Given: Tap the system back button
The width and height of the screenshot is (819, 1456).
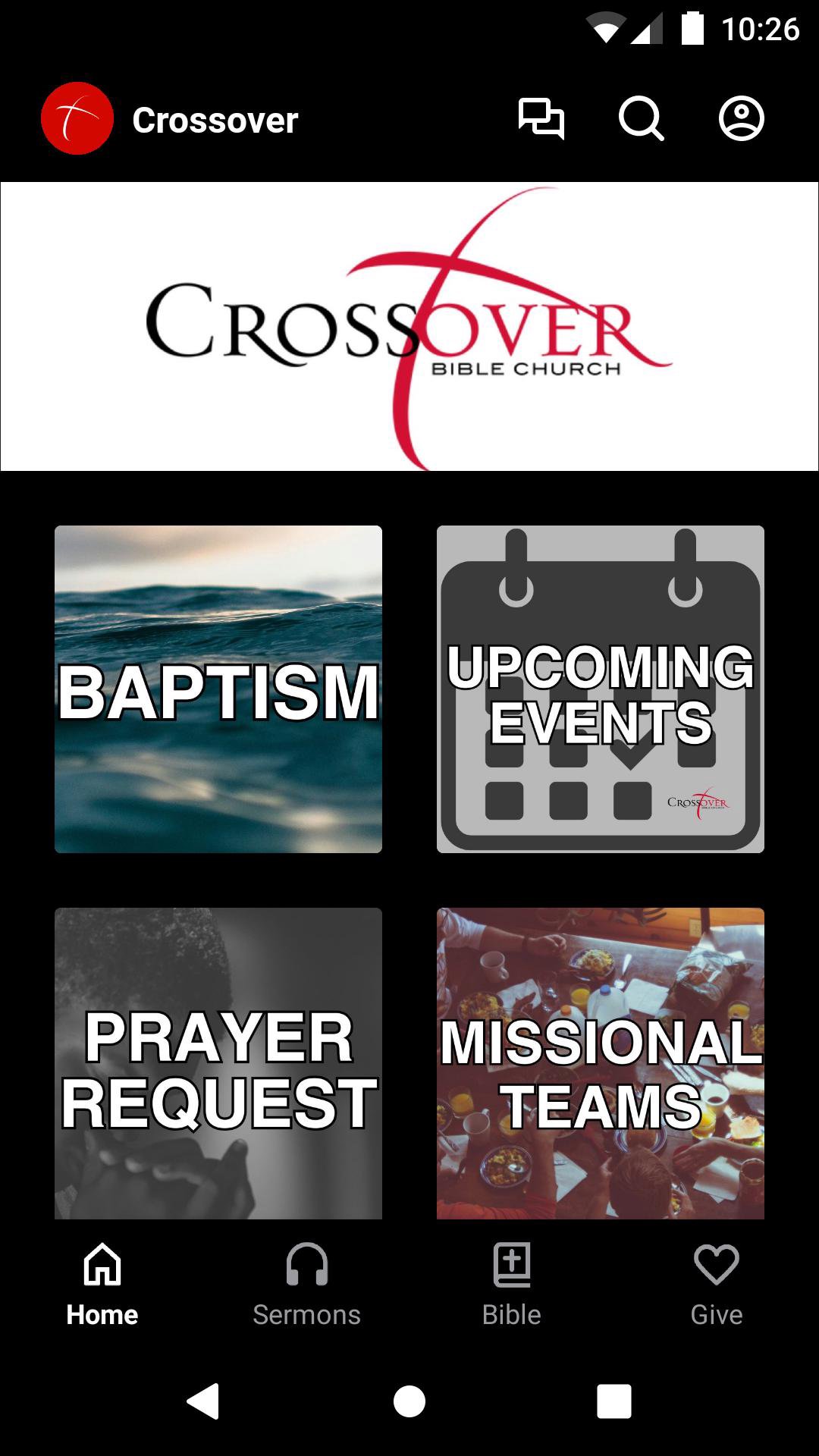Looking at the screenshot, I should coord(203,1401).
